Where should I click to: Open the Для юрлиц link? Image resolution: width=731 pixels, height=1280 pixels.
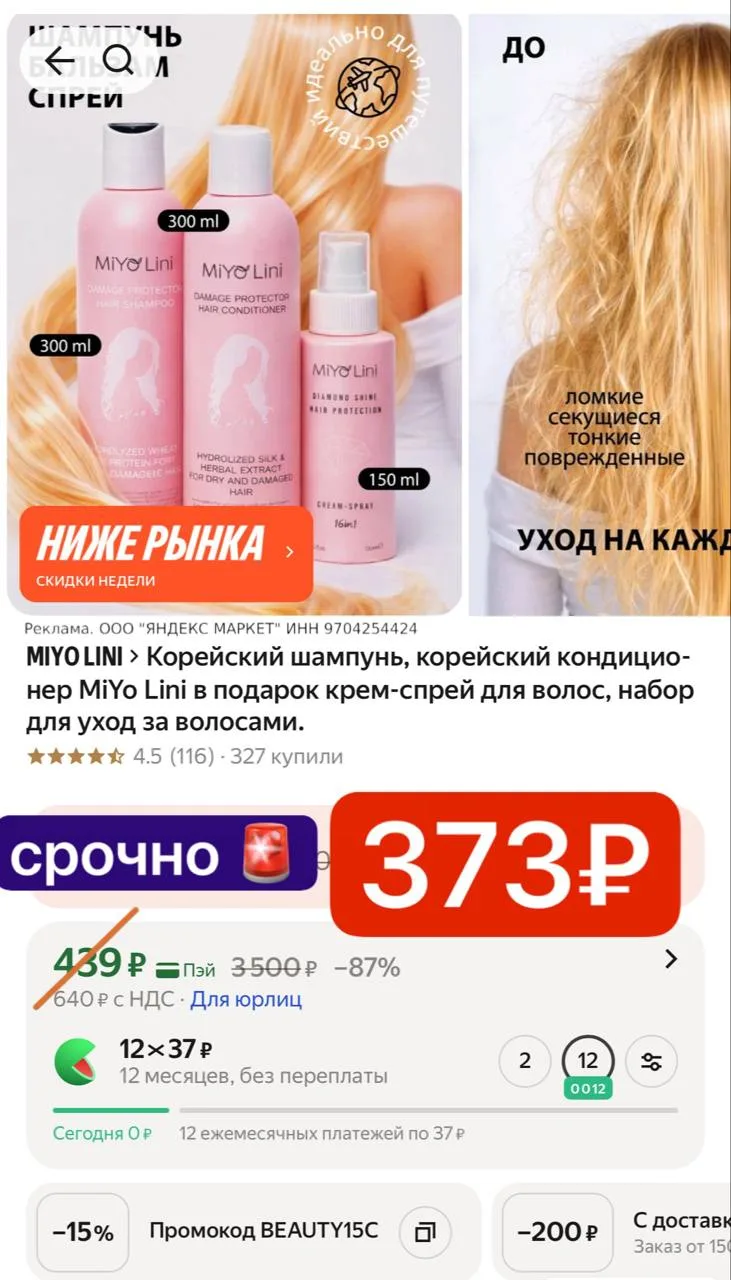pyautogui.click(x=246, y=999)
